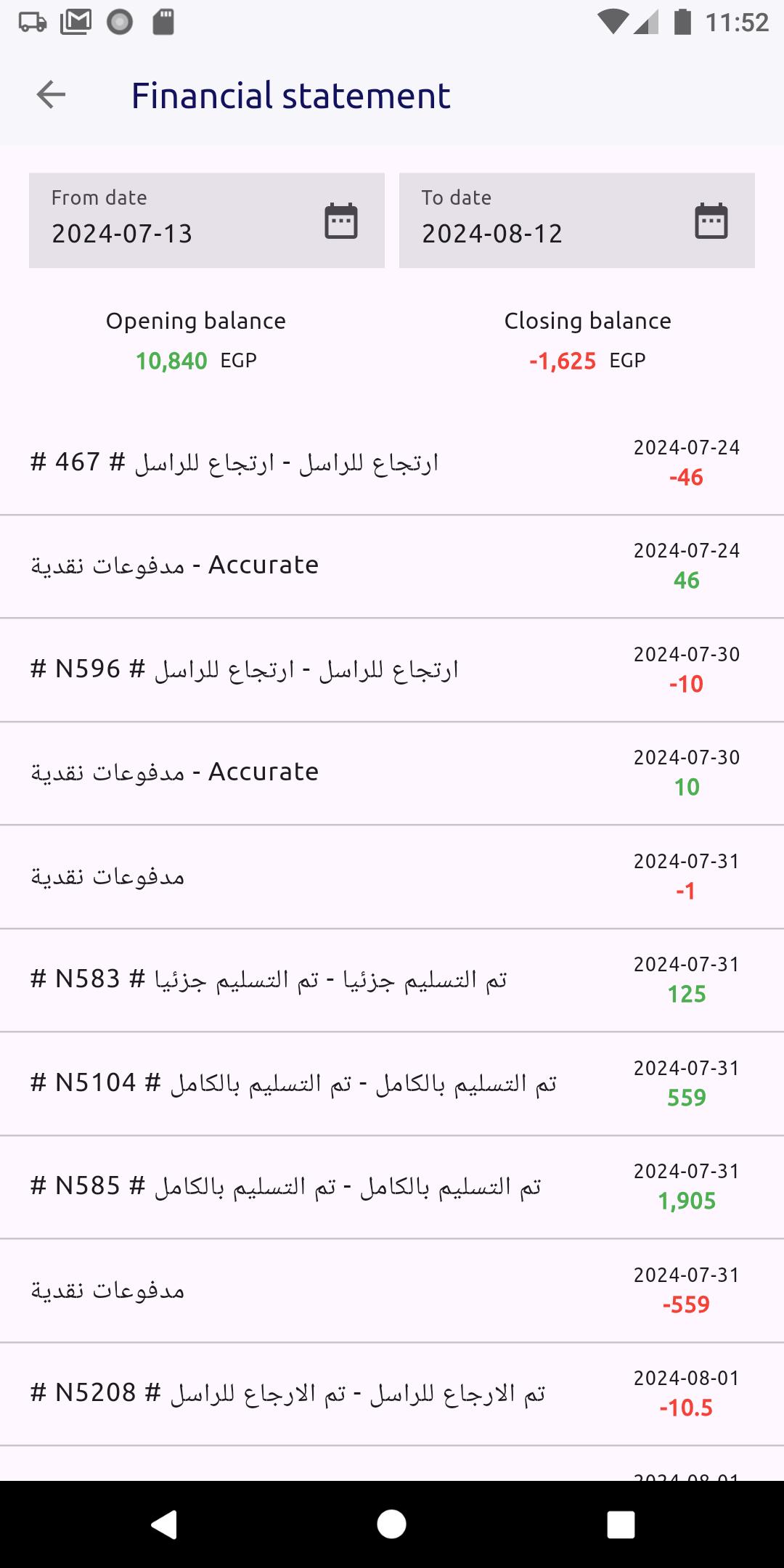Open transaction # N5208
Image resolution: width=784 pixels, height=1568 pixels.
(x=392, y=1394)
